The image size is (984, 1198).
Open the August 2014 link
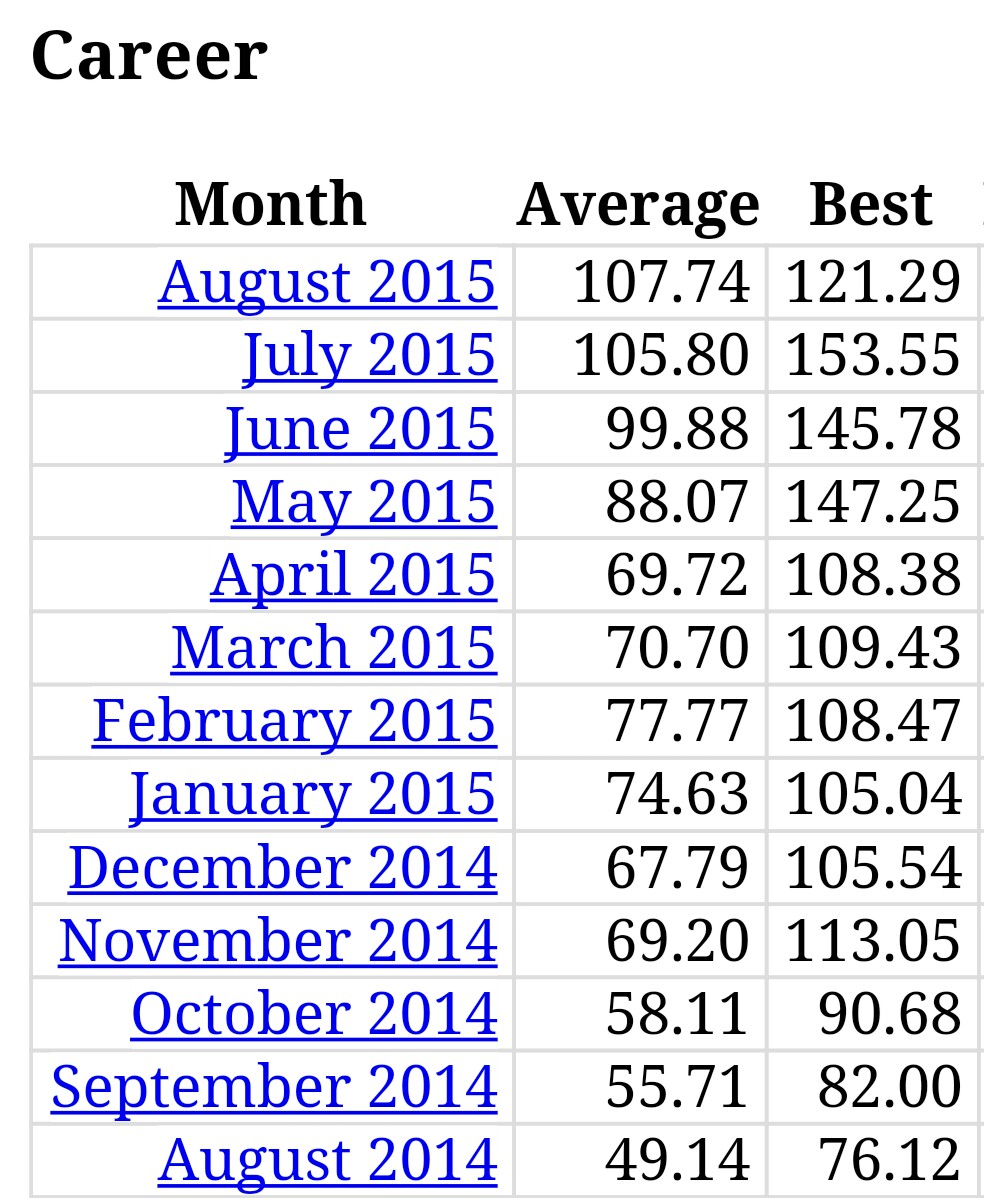(x=327, y=1160)
